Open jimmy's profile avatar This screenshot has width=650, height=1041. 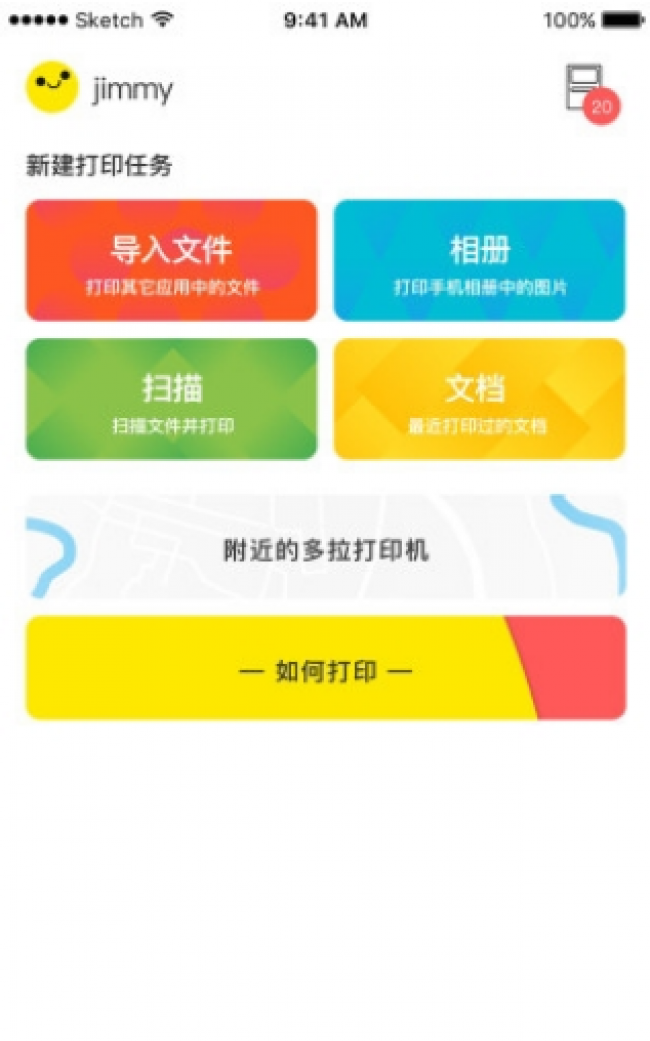52,87
